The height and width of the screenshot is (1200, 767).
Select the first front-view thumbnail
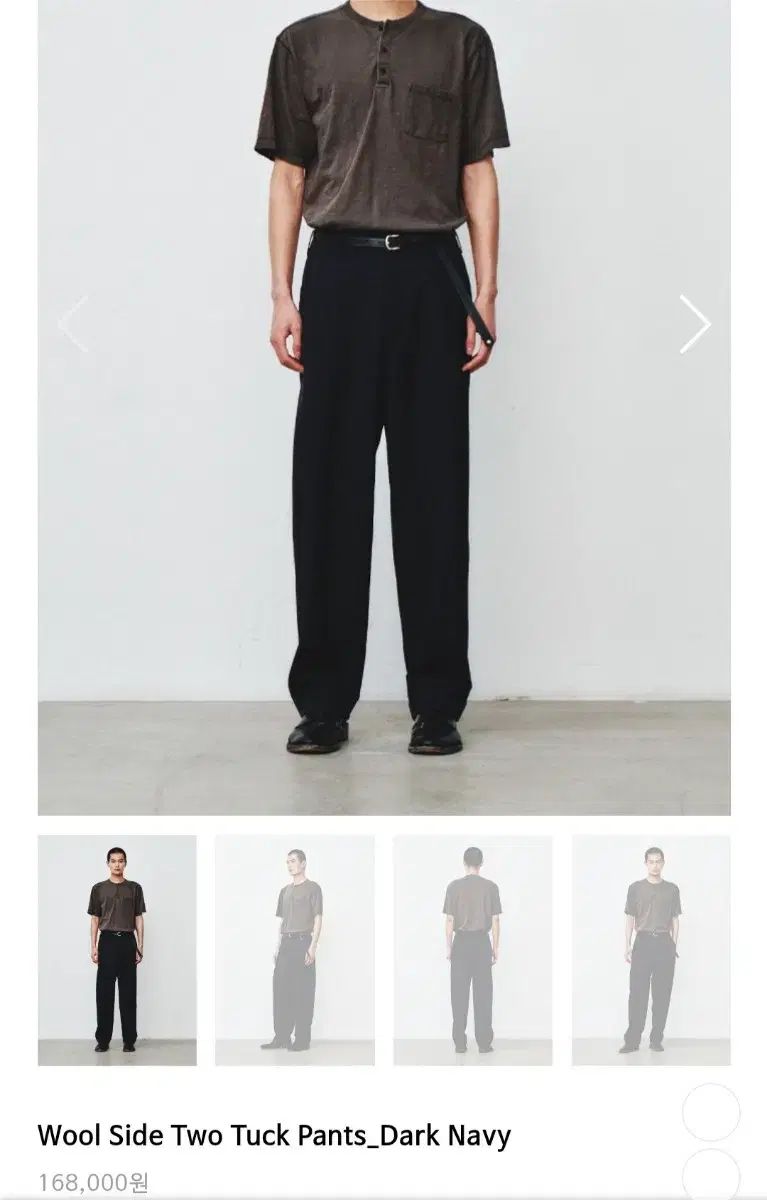coord(117,950)
